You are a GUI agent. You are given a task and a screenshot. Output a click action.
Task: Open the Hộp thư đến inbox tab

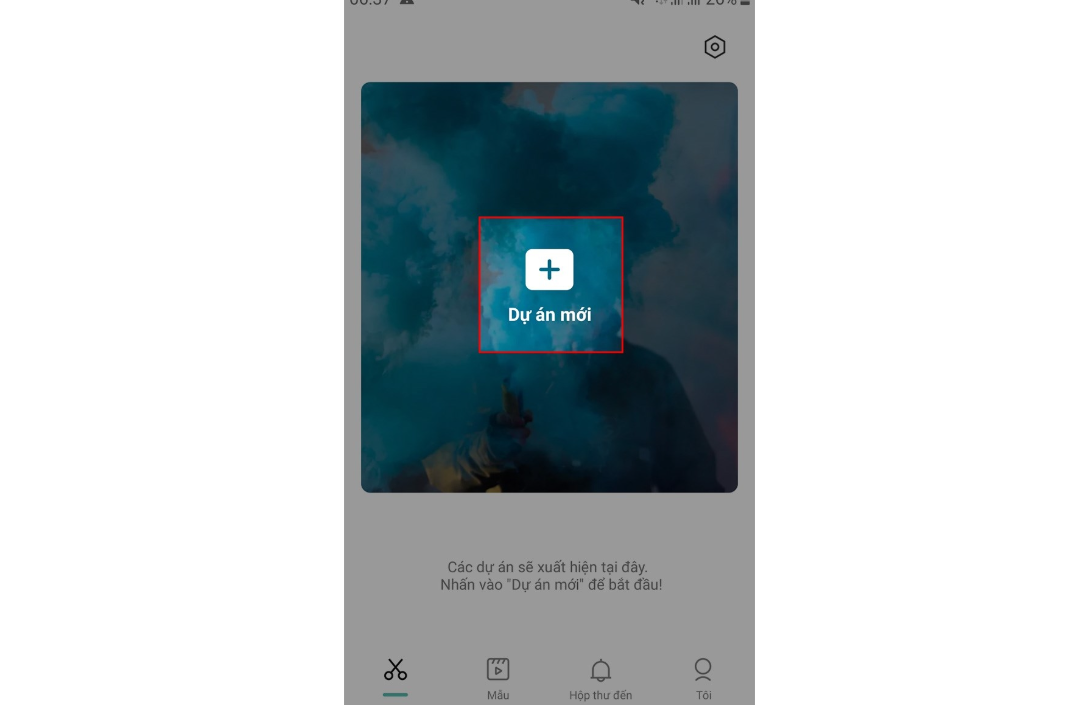point(601,677)
